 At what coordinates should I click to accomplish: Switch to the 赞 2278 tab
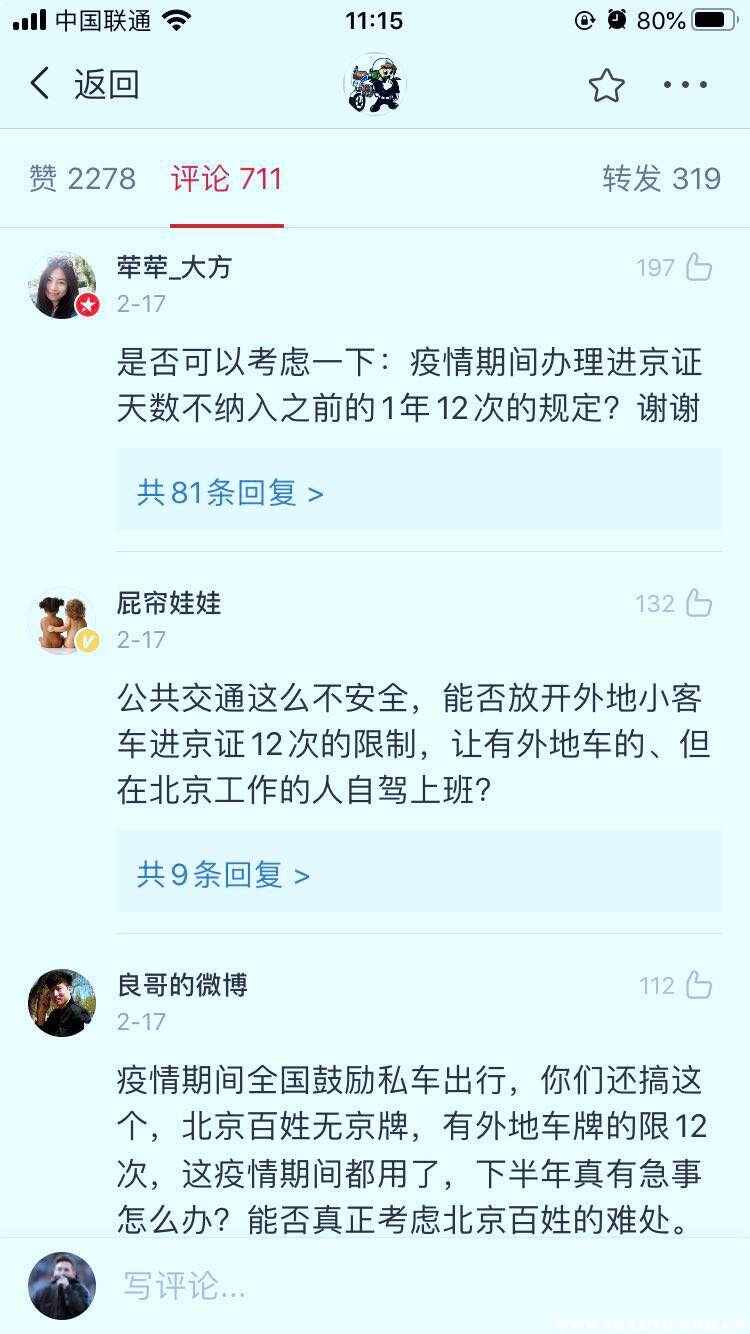[x=82, y=179]
